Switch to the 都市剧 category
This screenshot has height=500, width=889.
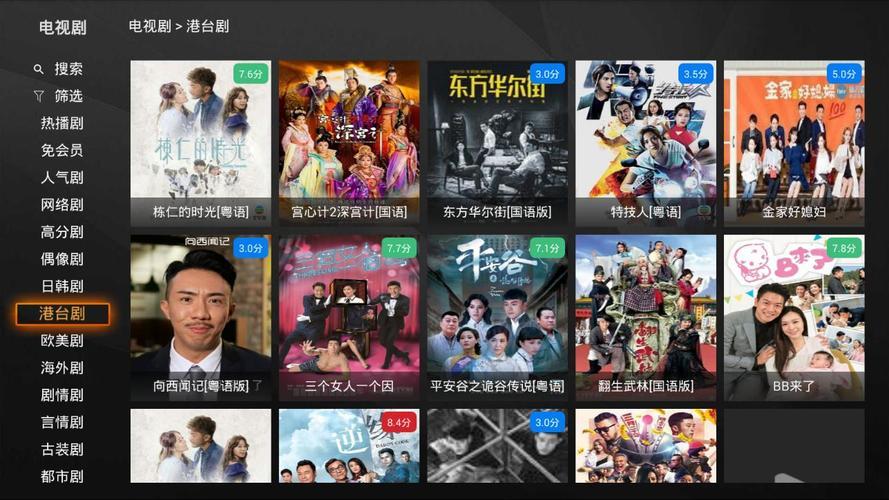(62, 476)
